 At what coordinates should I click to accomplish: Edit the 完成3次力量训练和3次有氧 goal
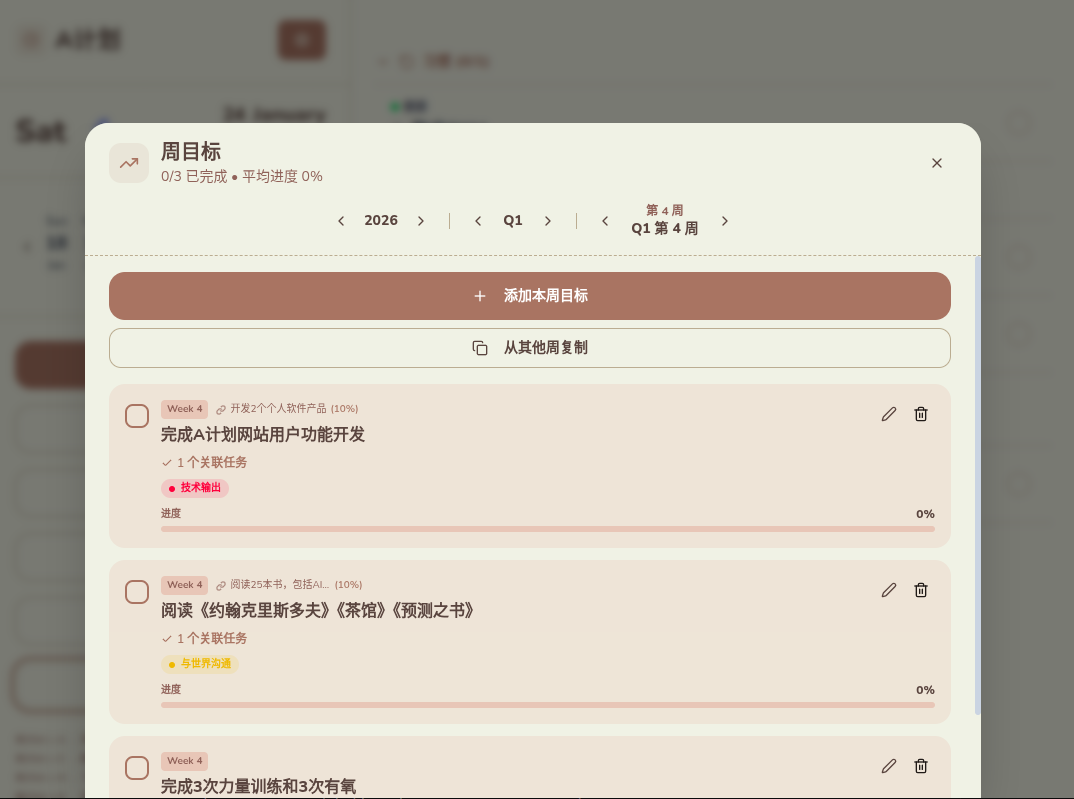(x=889, y=766)
